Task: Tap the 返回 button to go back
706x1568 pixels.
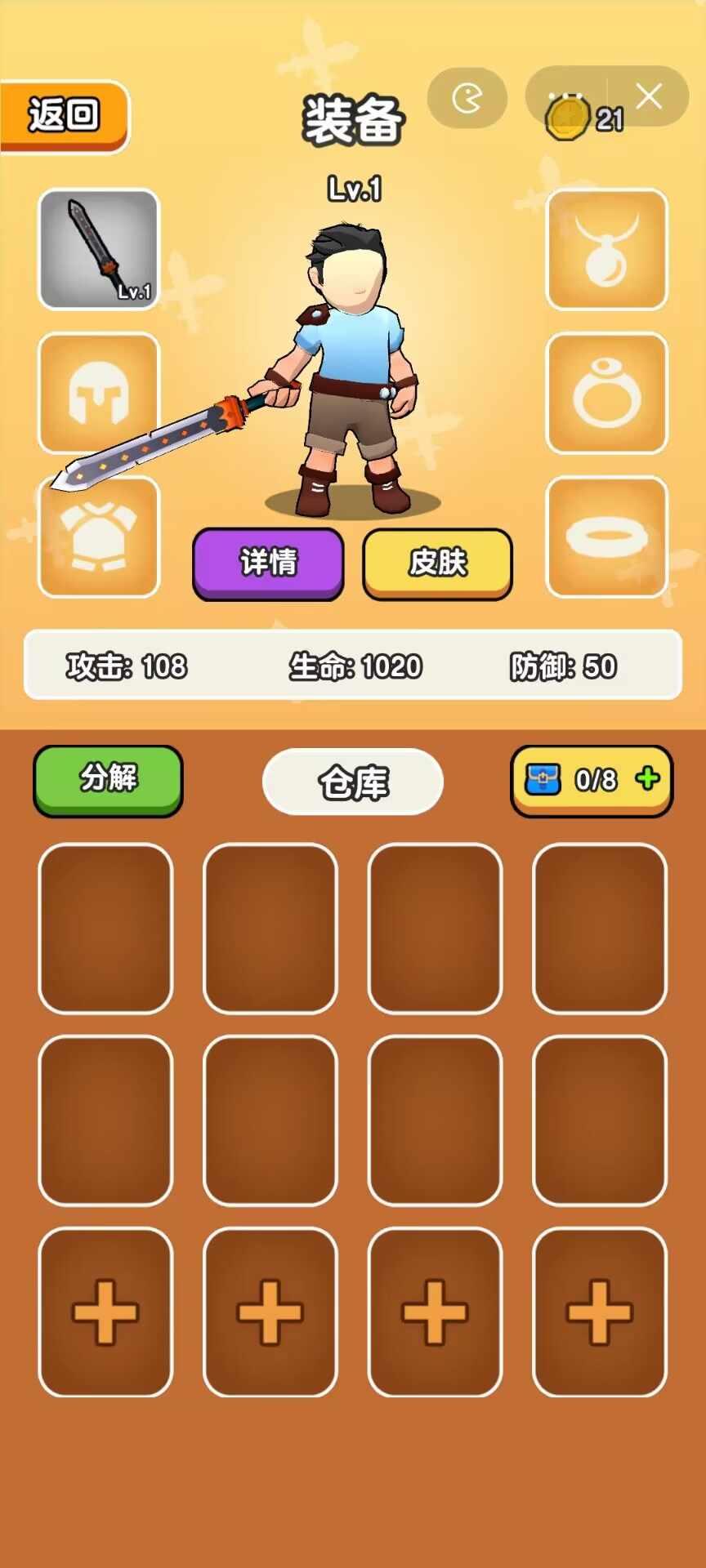Action: (x=64, y=116)
